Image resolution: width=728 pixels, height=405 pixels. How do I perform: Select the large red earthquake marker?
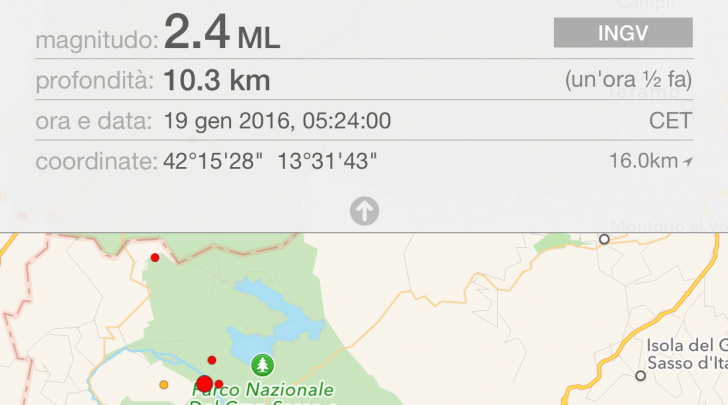pos(204,383)
